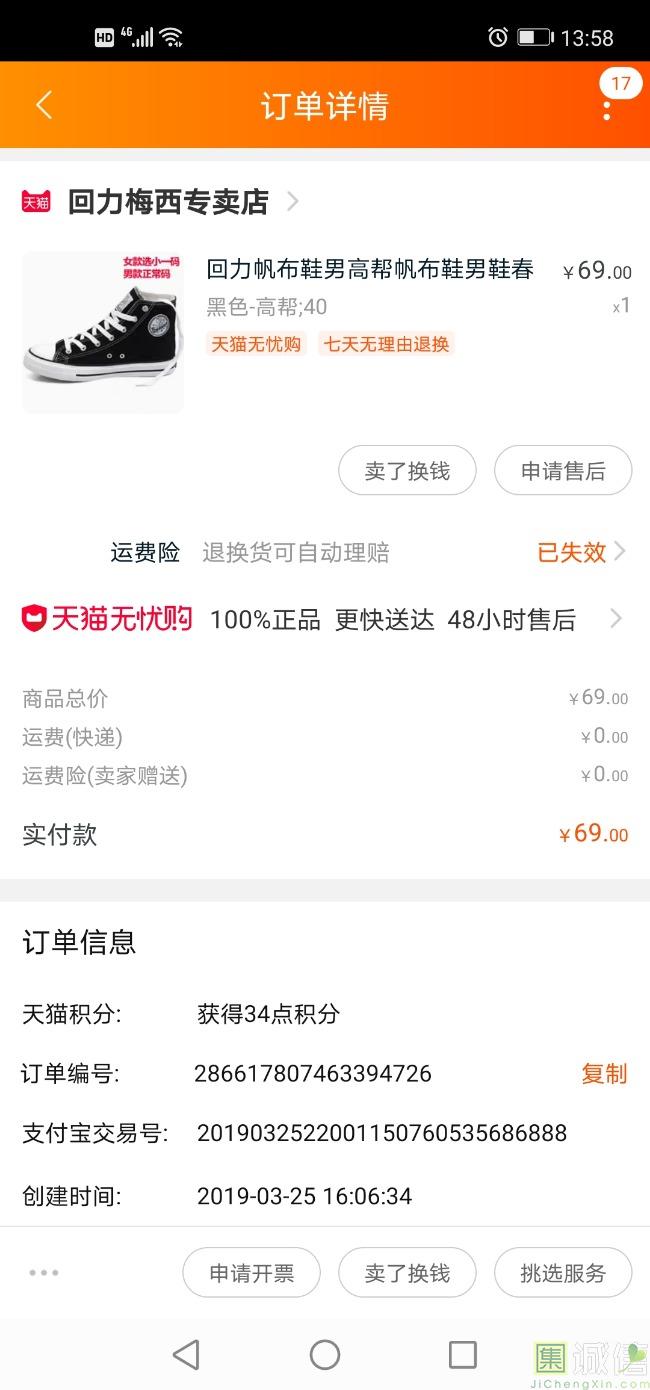Viewport: 650px width, 1390px height.
Task: Tap 卖了换钱 beside 申请售后
Action: click(407, 471)
